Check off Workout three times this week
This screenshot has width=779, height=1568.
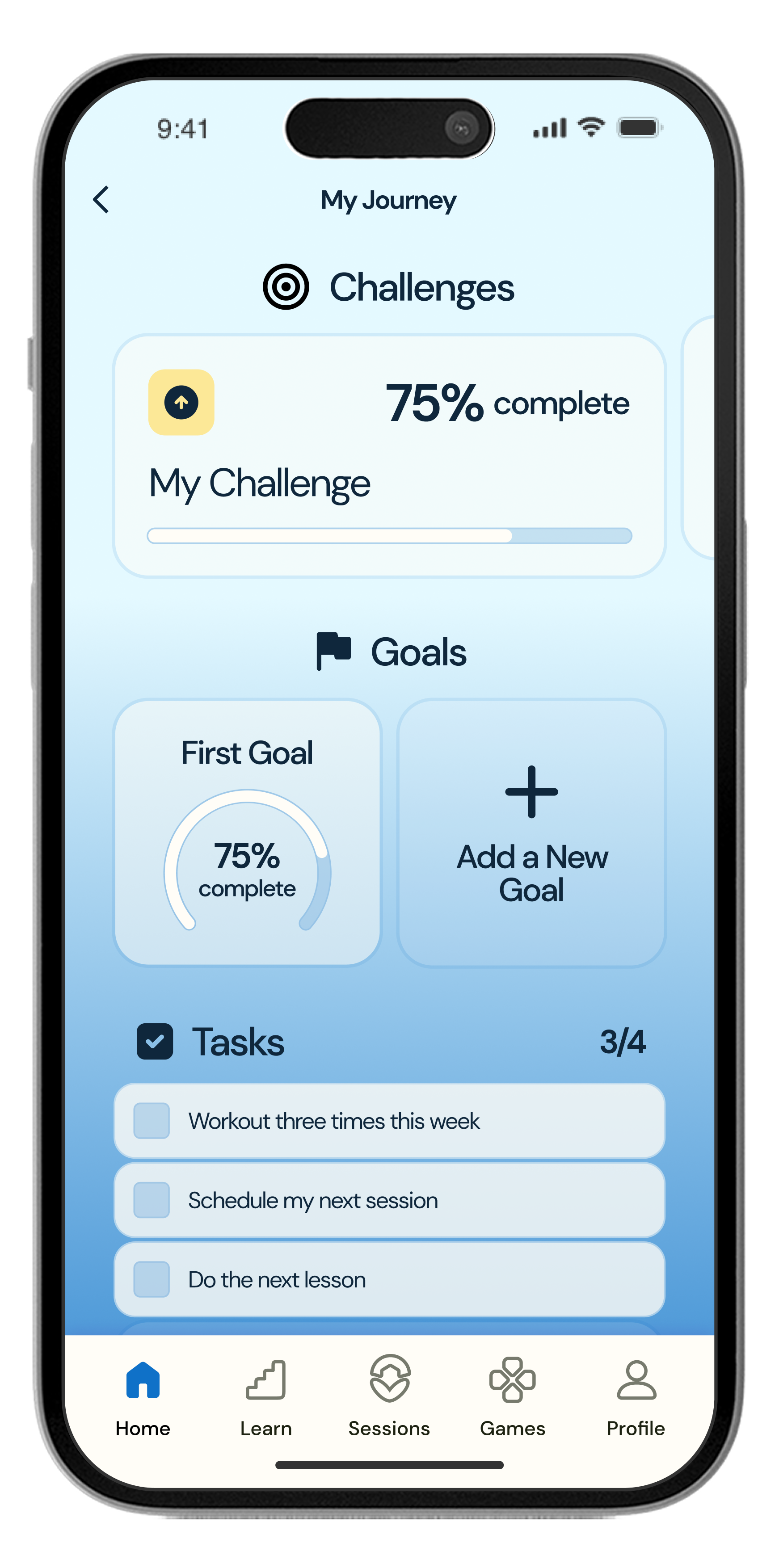[152, 1121]
